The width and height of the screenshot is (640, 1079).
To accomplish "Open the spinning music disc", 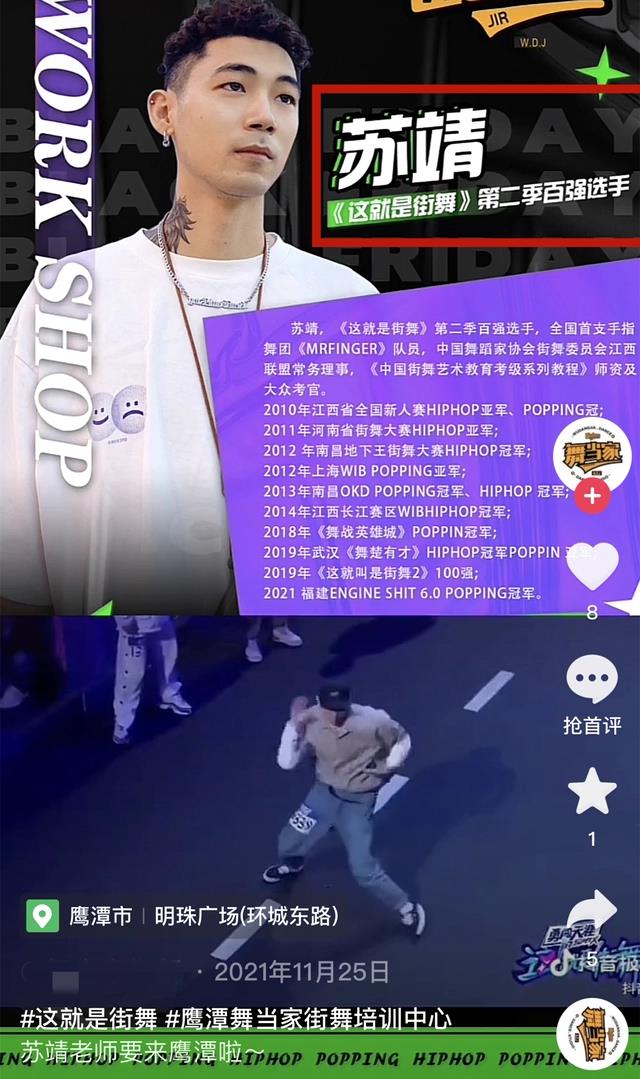I will (592, 1035).
